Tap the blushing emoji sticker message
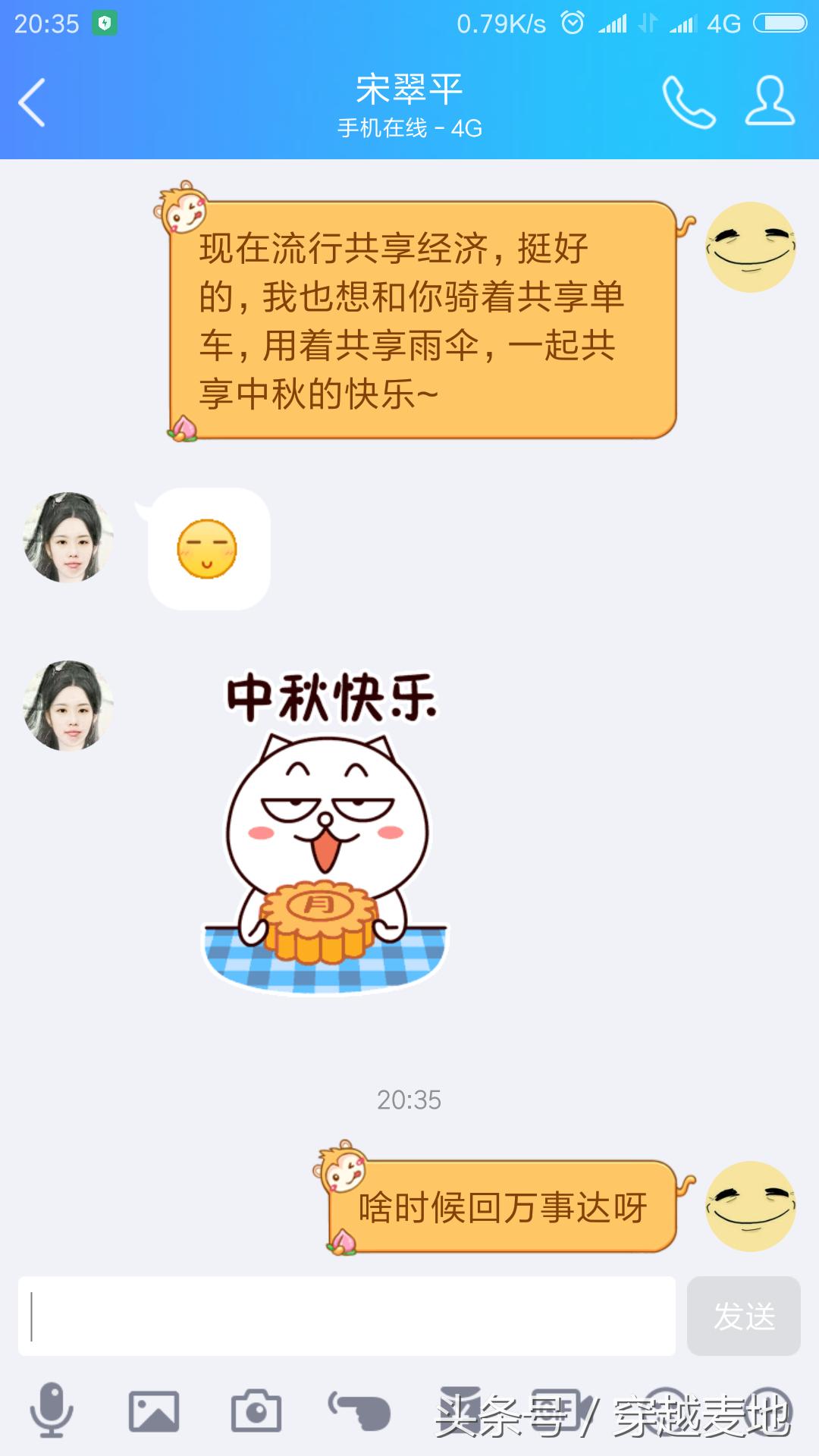The height and width of the screenshot is (1456, 819). pyautogui.click(x=206, y=550)
